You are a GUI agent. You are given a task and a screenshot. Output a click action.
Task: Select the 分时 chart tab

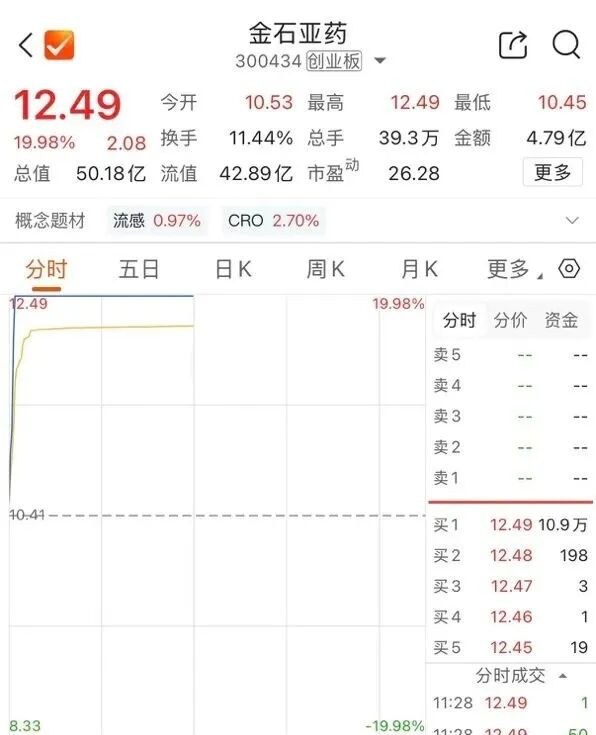tap(46, 270)
